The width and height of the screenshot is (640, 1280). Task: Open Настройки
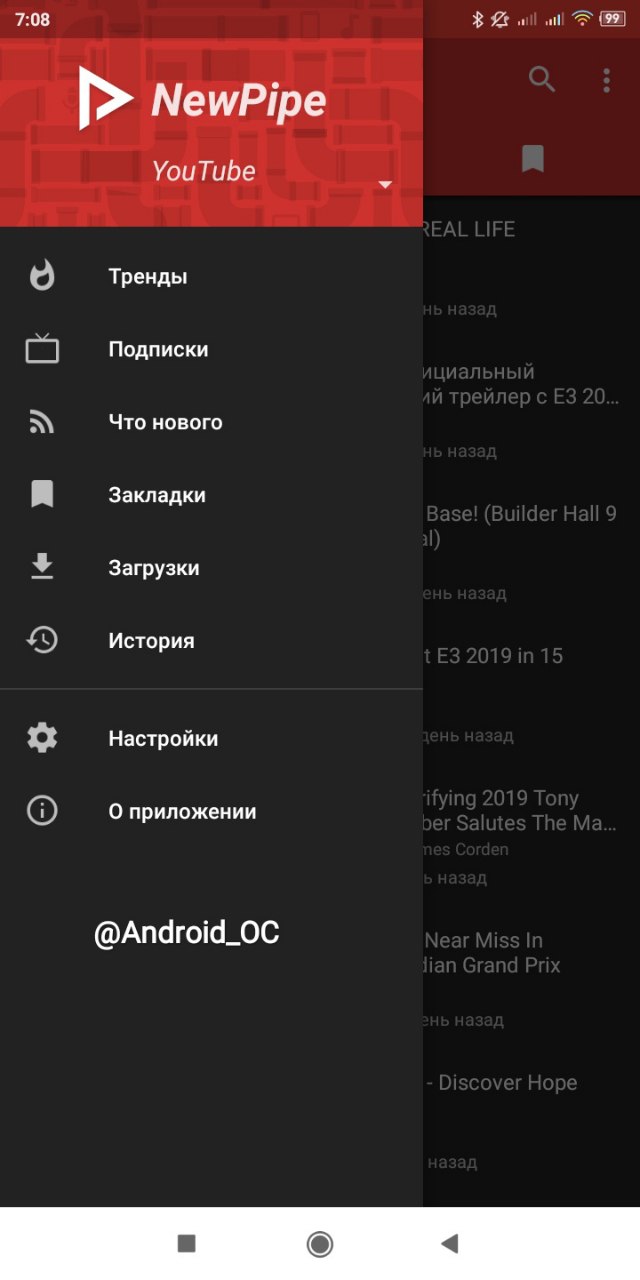[163, 739]
